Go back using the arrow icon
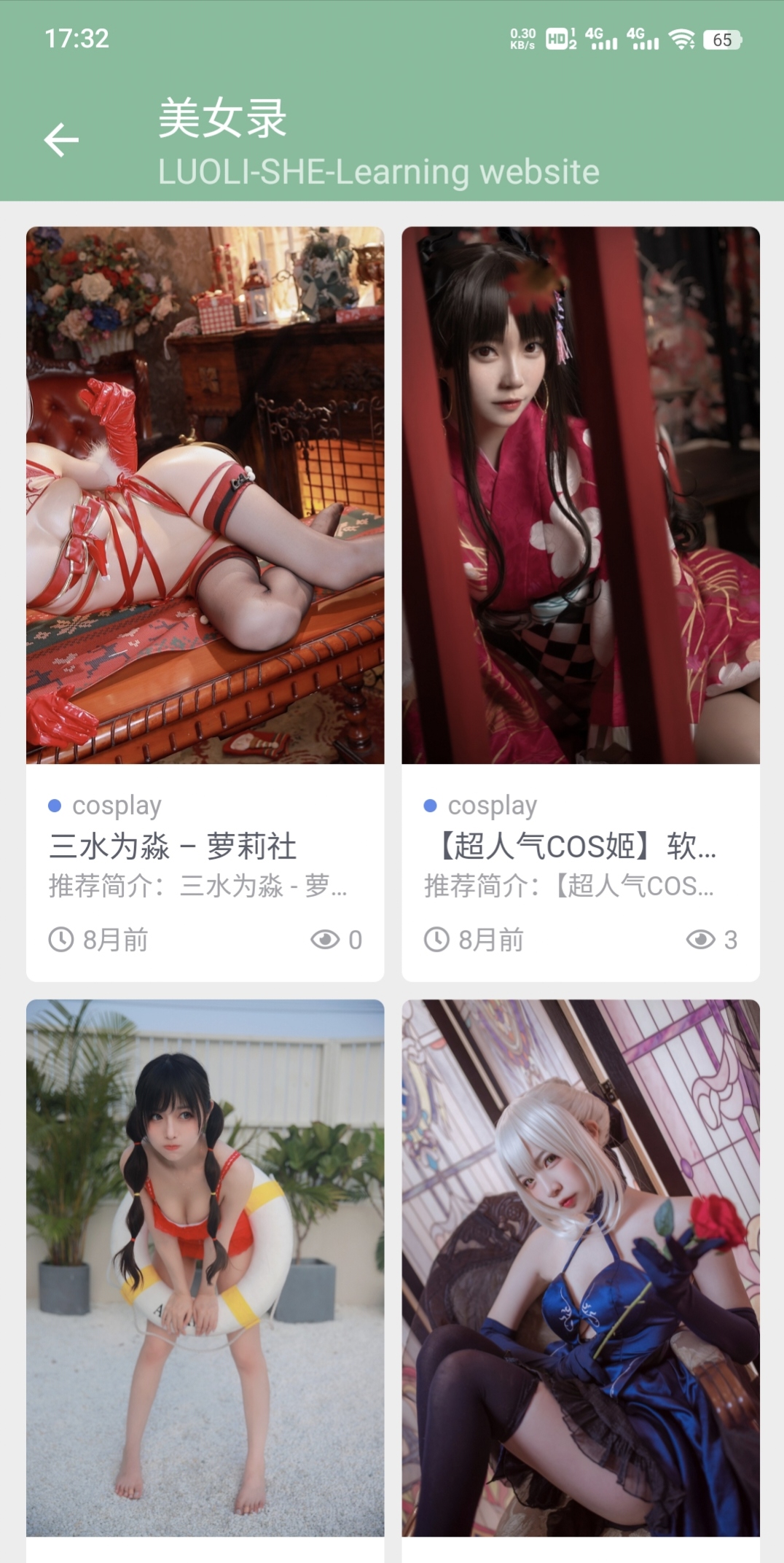The width and height of the screenshot is (784, 1563). pos(61,140)
